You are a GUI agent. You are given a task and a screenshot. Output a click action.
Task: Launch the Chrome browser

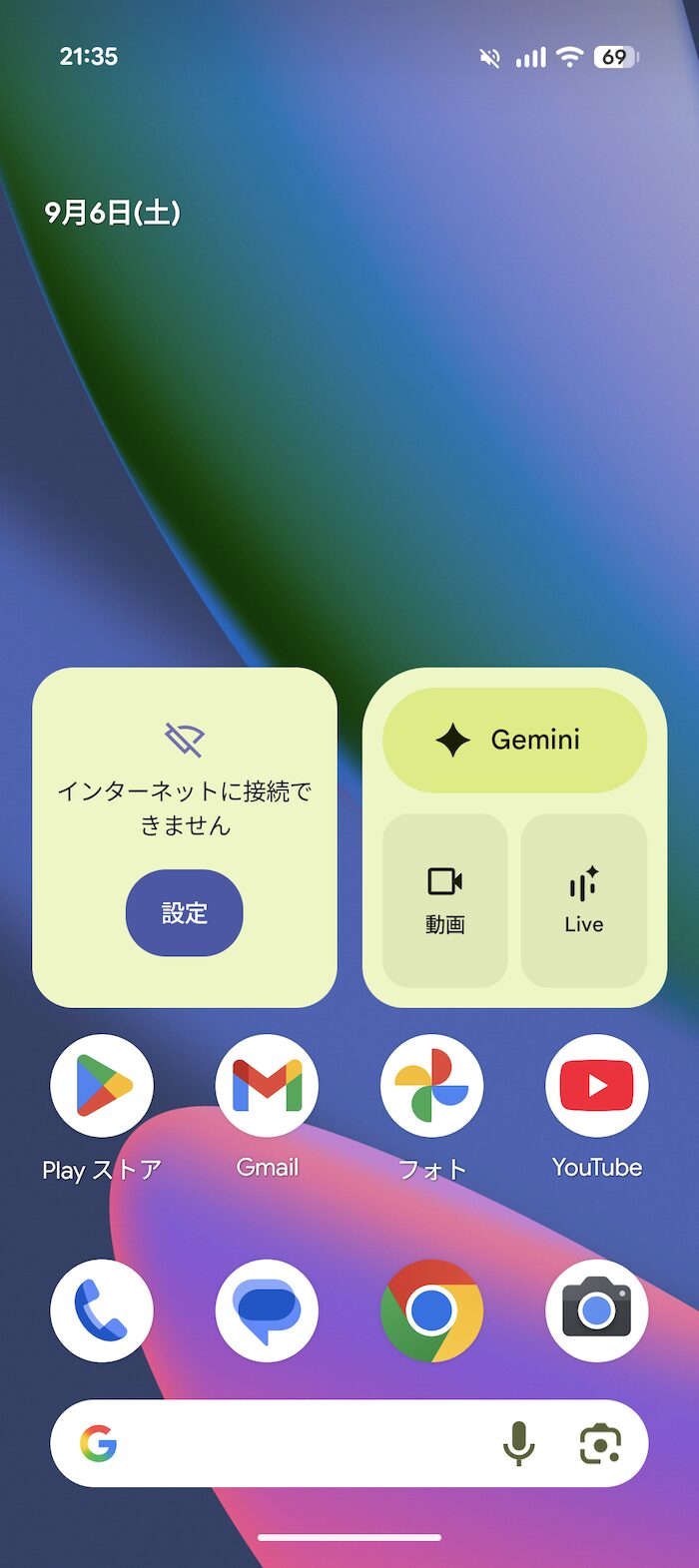431,1310
